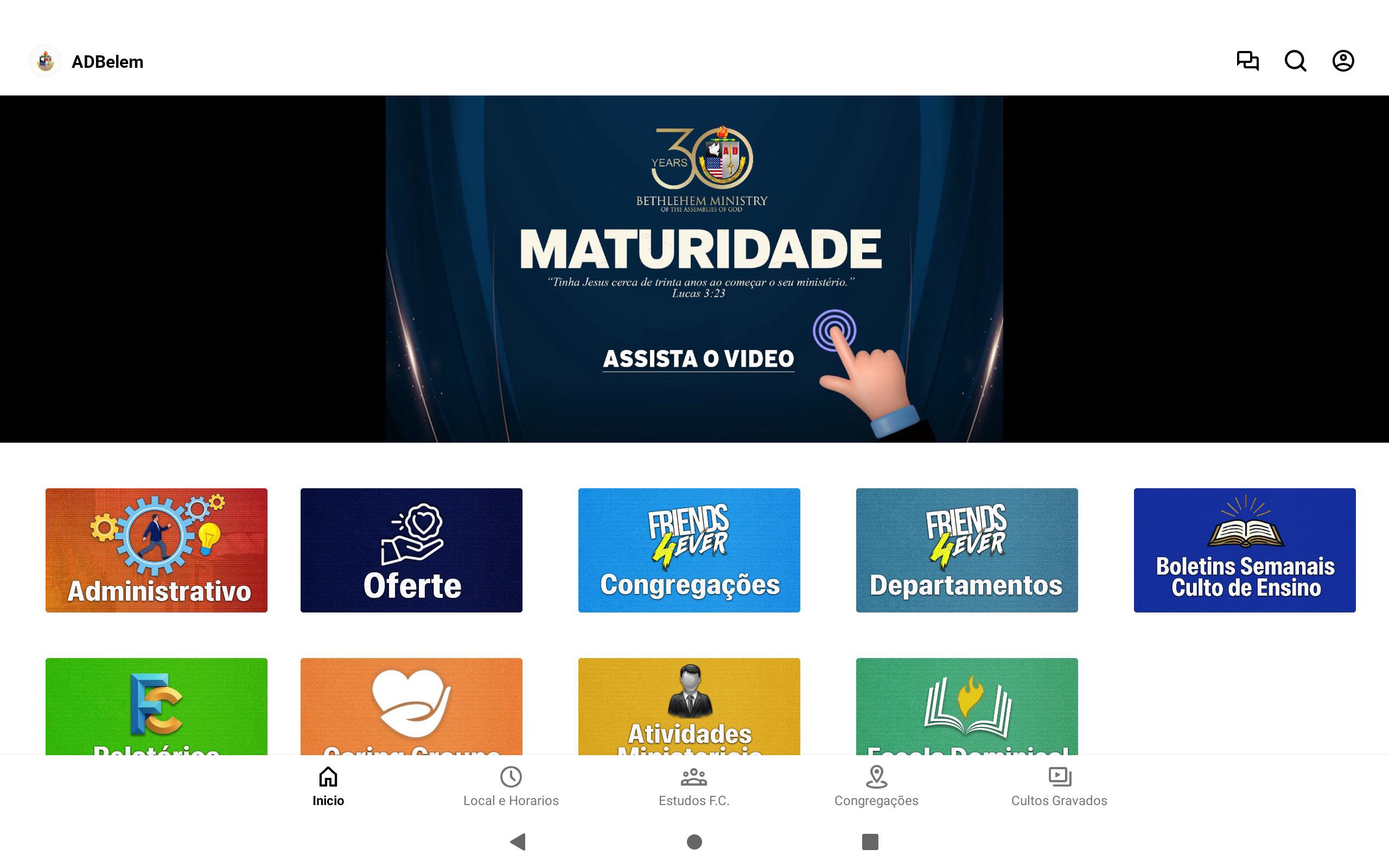The image size is (1389, 868).
Task: Switch to the Cultos Gravados tab
Action: [1059, 787]
